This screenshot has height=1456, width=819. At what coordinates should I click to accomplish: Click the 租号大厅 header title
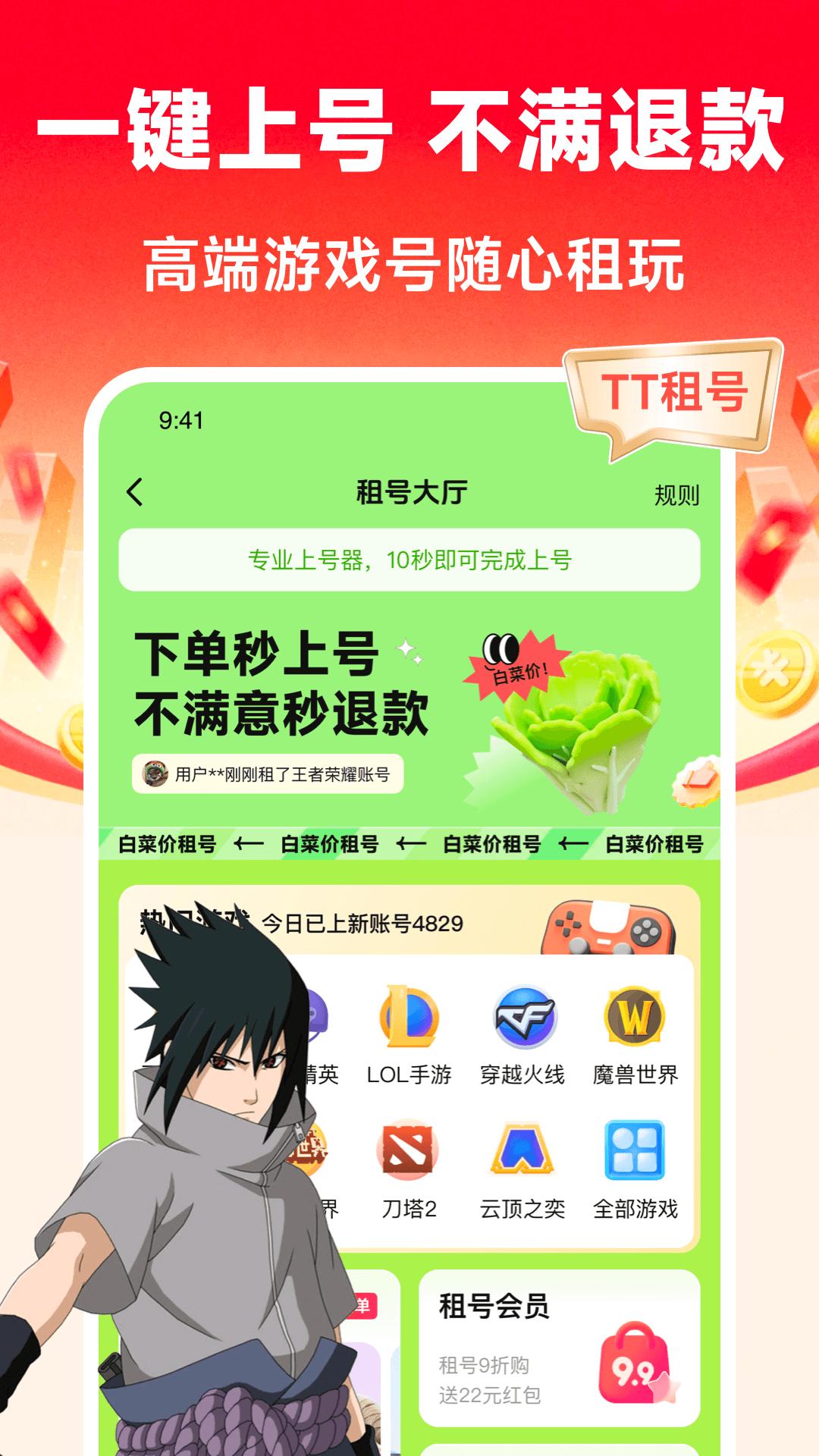(x=409, y=491)
